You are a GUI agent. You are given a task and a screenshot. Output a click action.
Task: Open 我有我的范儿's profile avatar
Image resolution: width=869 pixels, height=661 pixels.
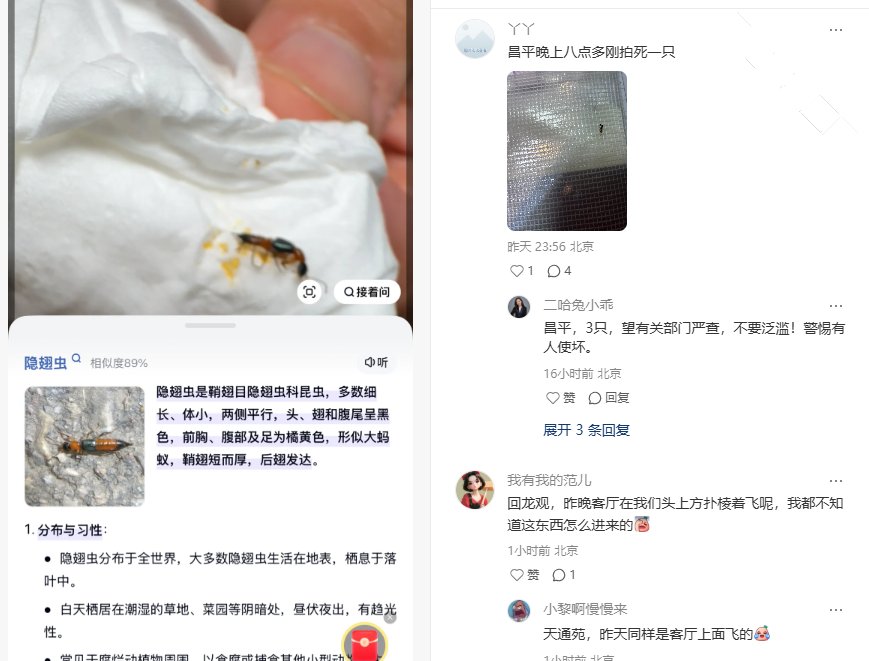click(475, 490)
